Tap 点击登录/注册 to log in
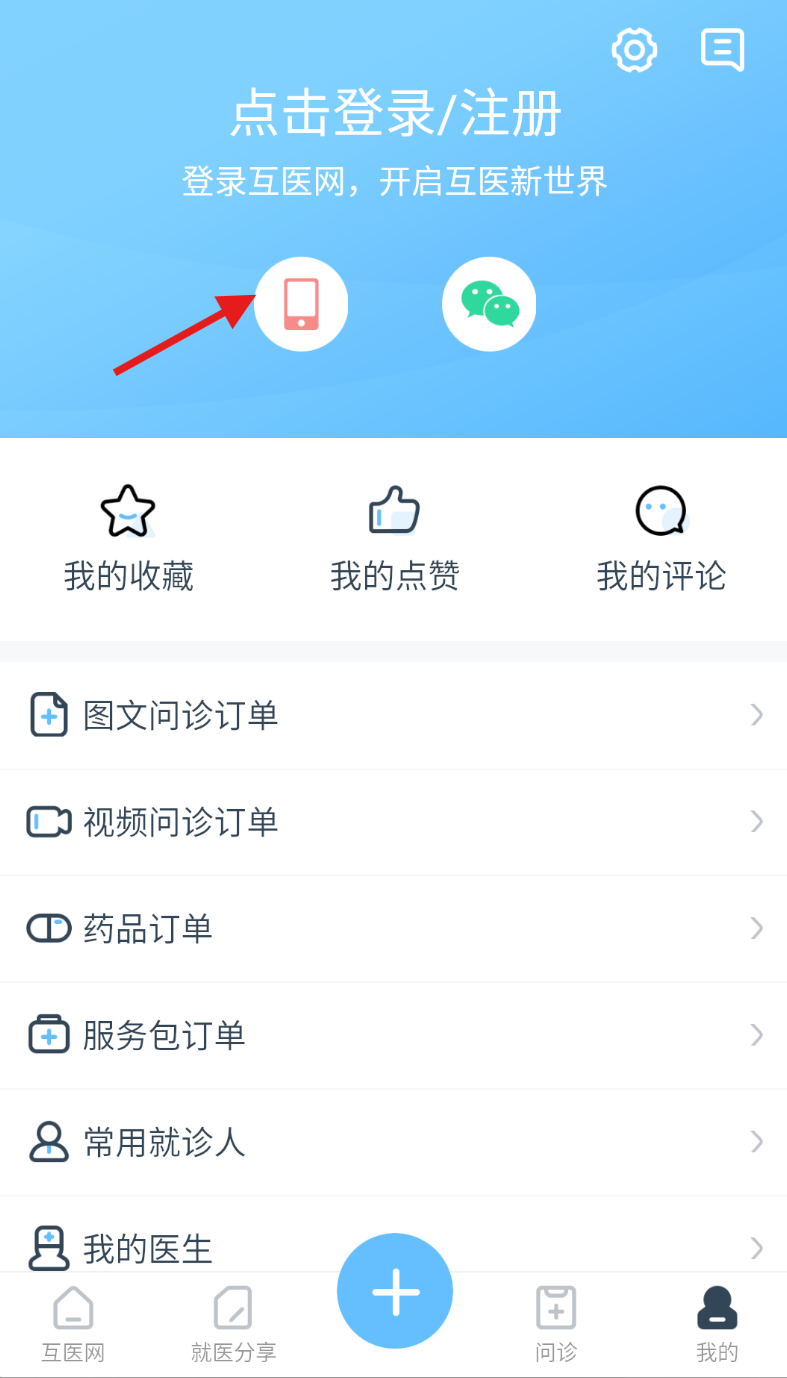Viewport: 787px width, 1378px height. pos(395,114)
